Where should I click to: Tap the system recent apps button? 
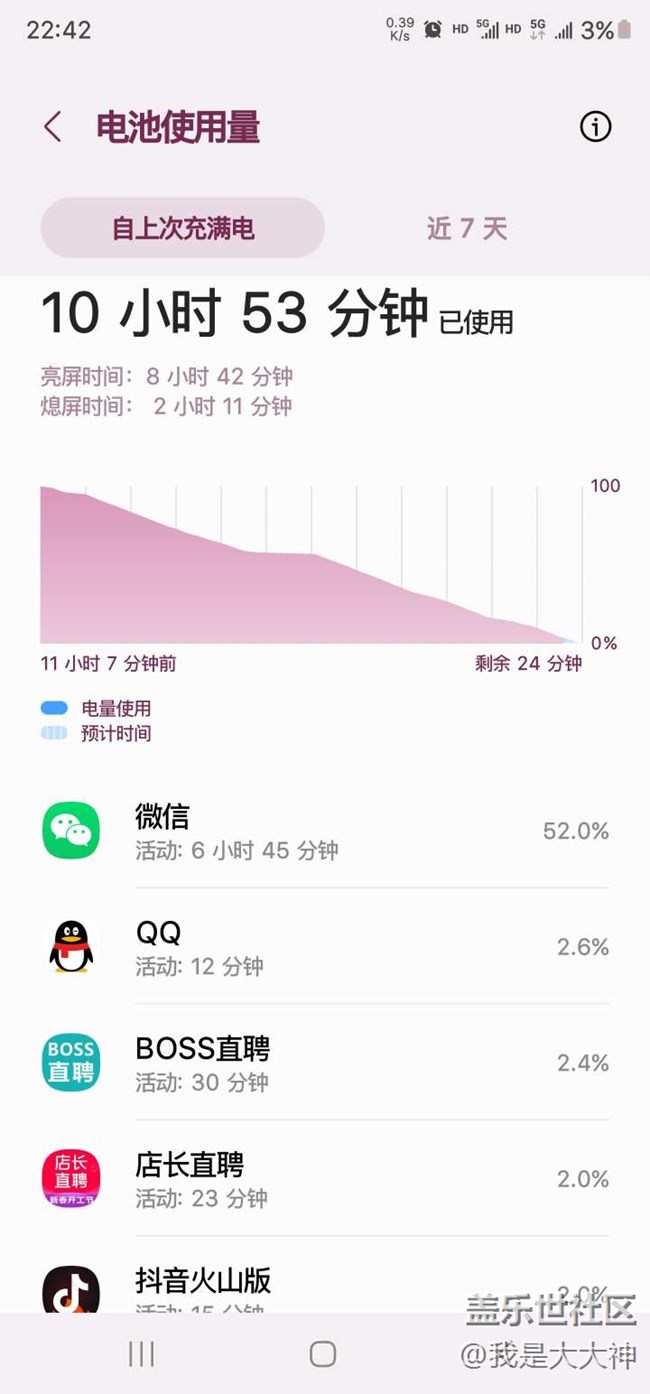pos(142,1354)
